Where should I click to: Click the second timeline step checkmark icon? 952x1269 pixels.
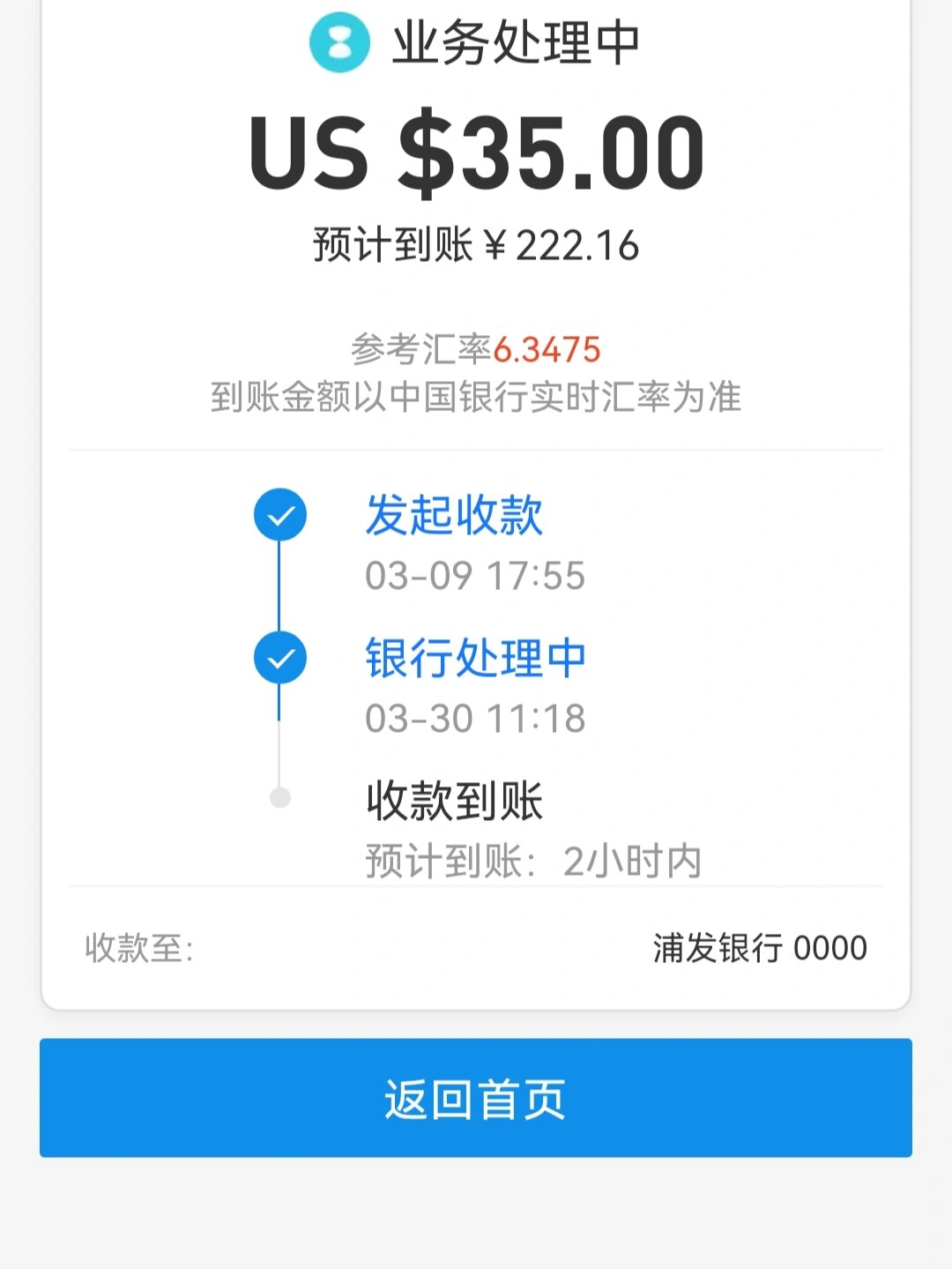pyautogui.click(x=280, y=657)
